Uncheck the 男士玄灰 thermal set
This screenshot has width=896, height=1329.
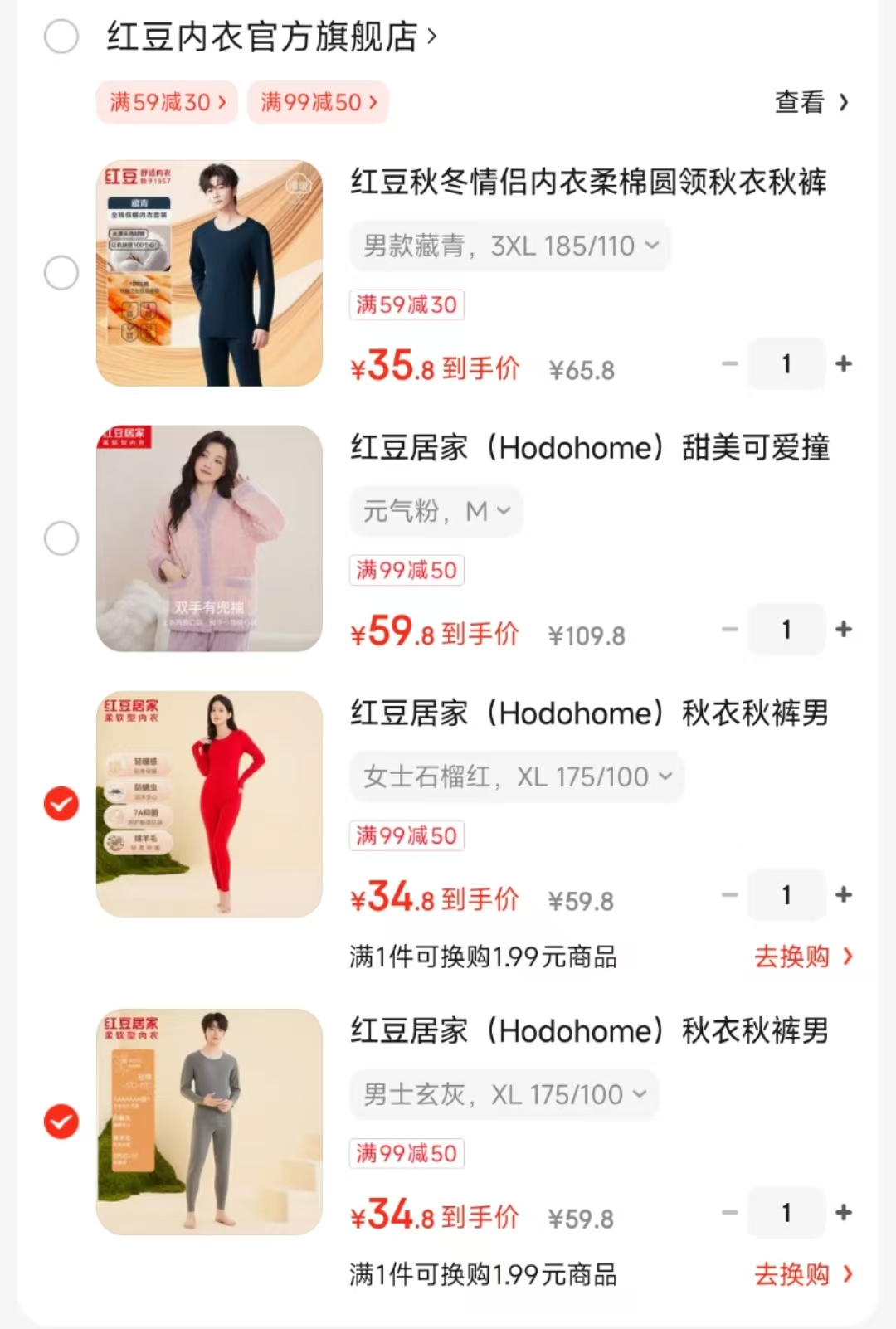[x=60, y=1122]
